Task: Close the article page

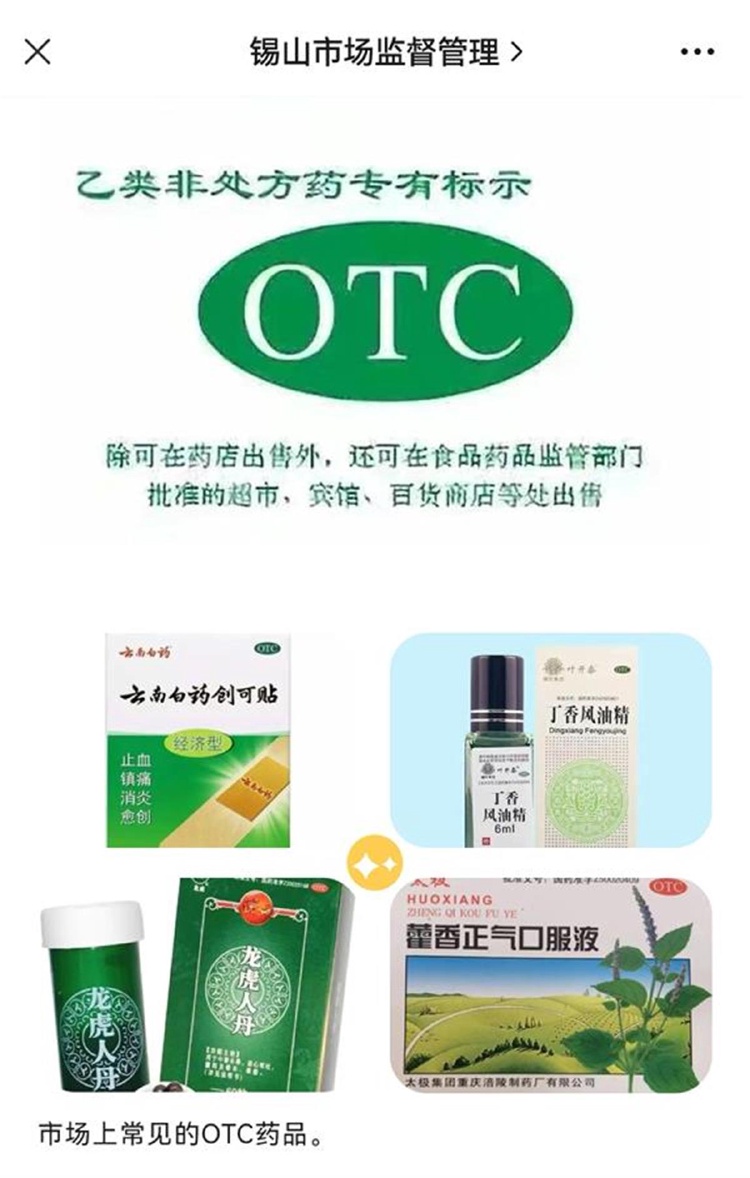Action: [x=37, y=51]
